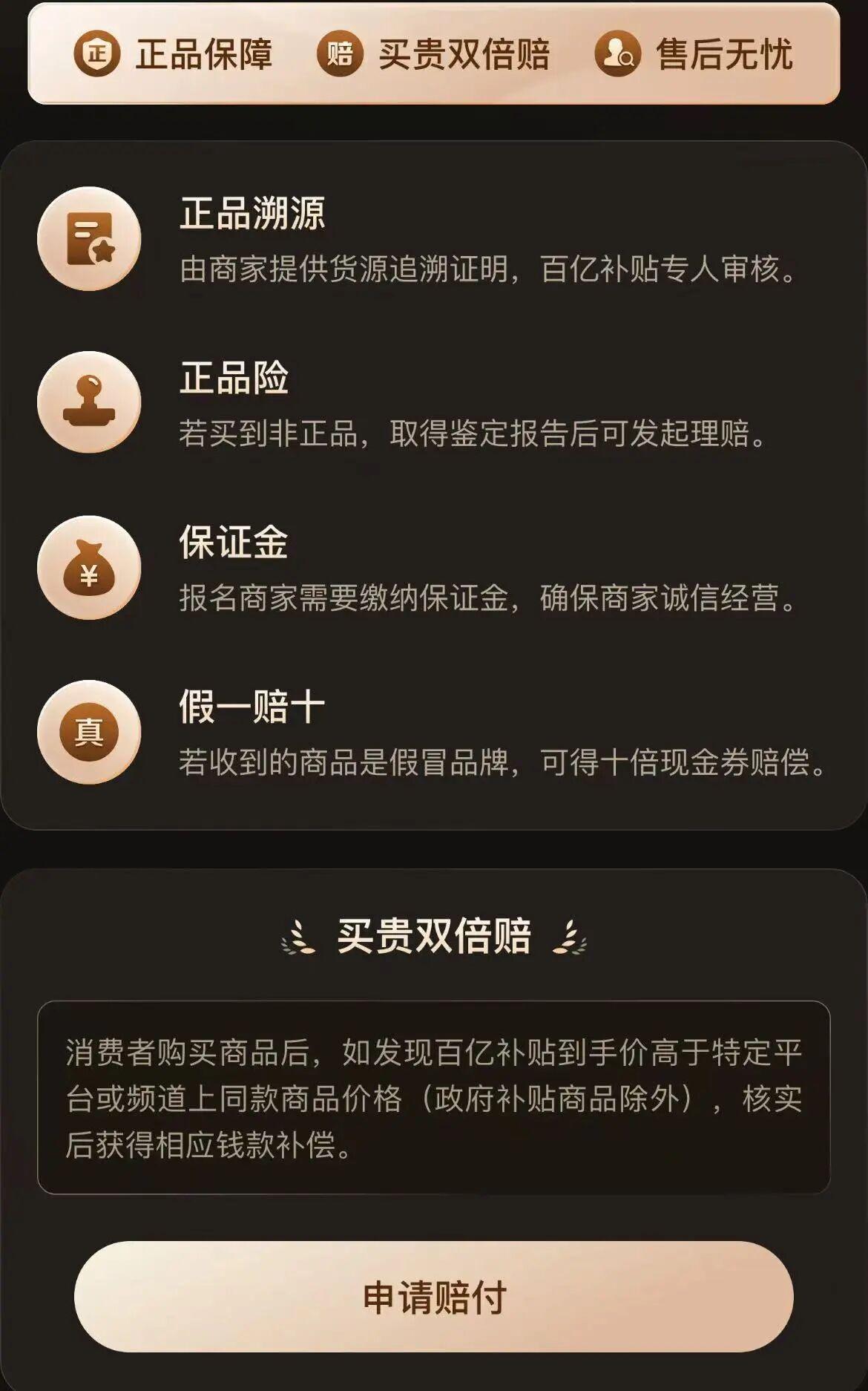
Task: Tap the 申请赔付 button
Action: pos(434,1297)
